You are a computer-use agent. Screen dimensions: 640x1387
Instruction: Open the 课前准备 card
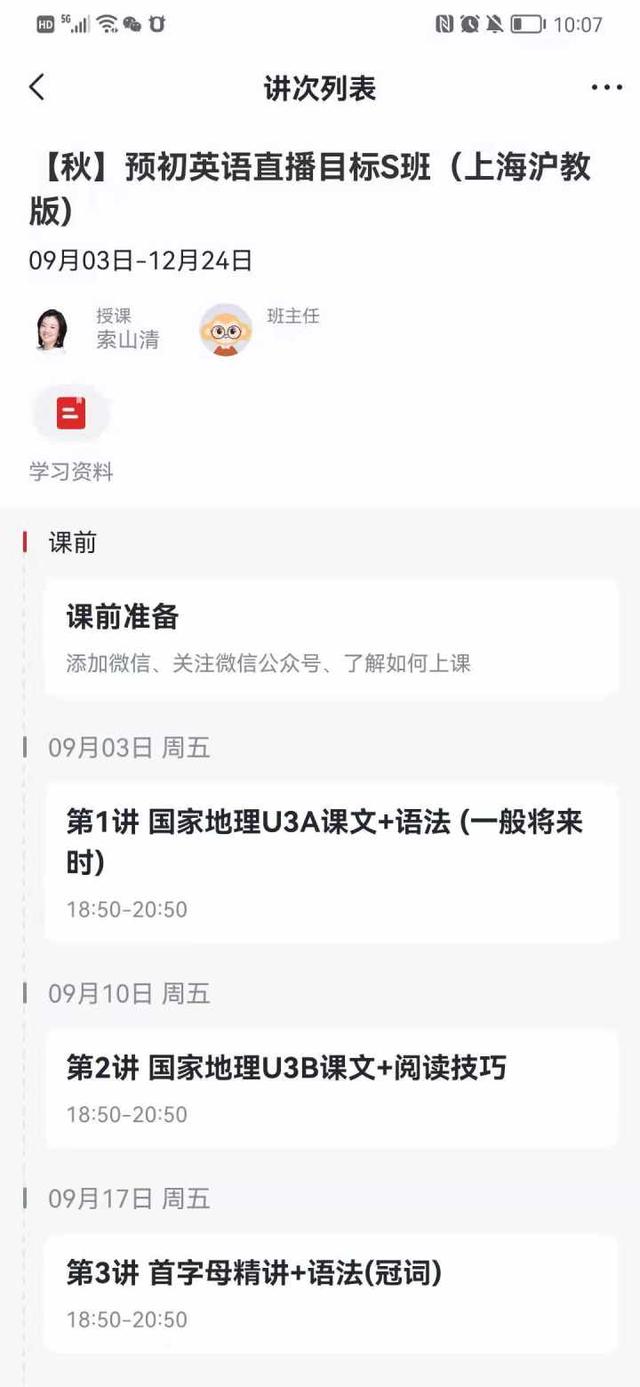coord(331,637)
